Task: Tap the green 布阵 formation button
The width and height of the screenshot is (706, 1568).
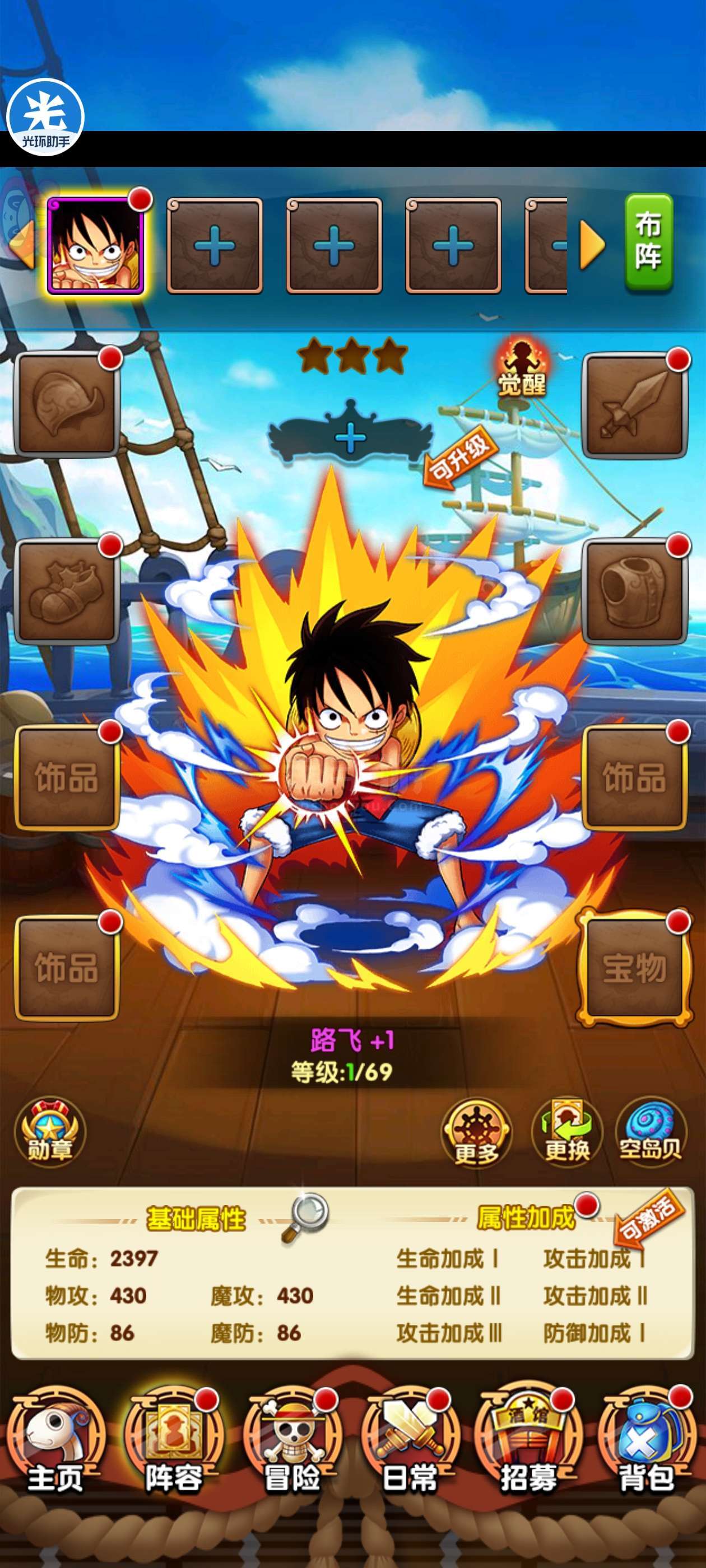Action: (649, 242)
